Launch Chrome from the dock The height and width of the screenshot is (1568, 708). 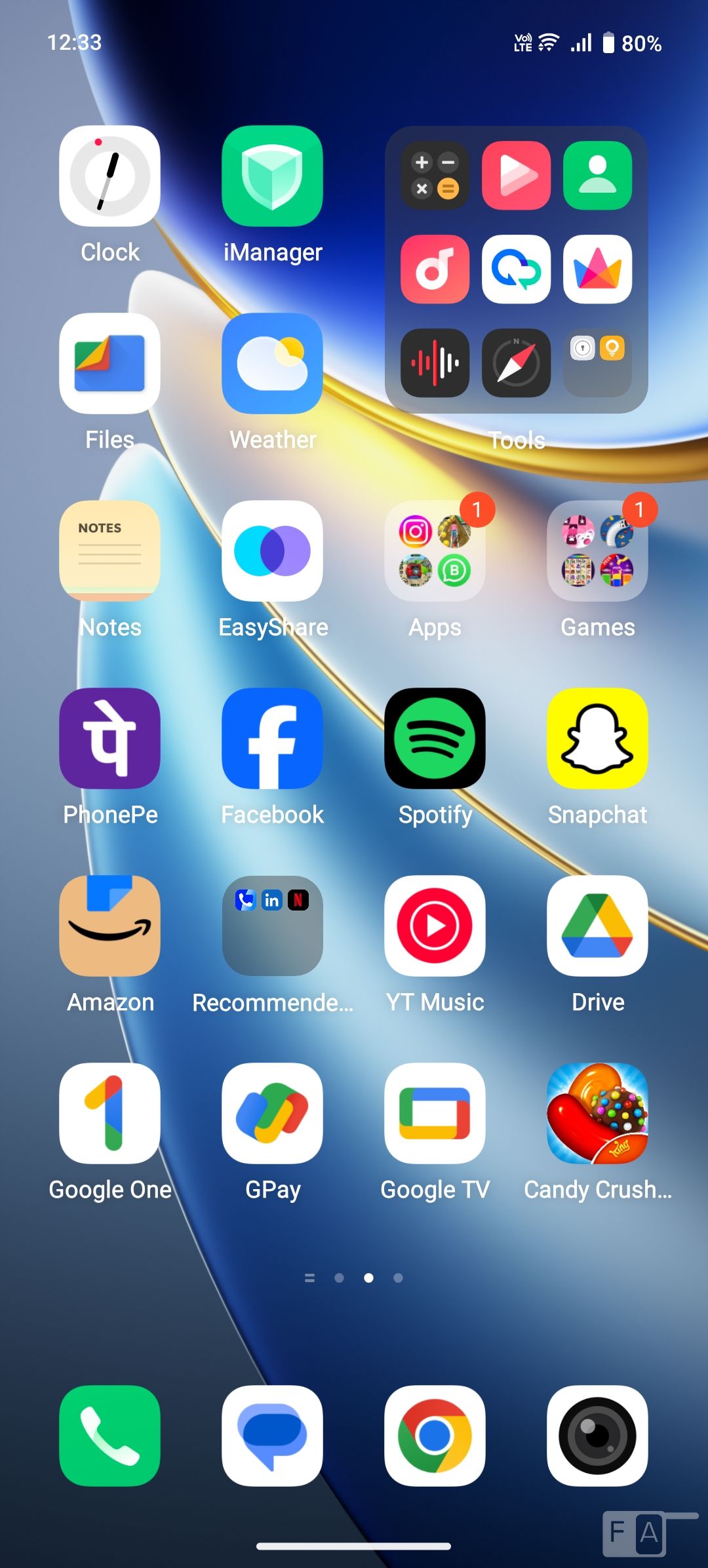tap(435, 1435)
